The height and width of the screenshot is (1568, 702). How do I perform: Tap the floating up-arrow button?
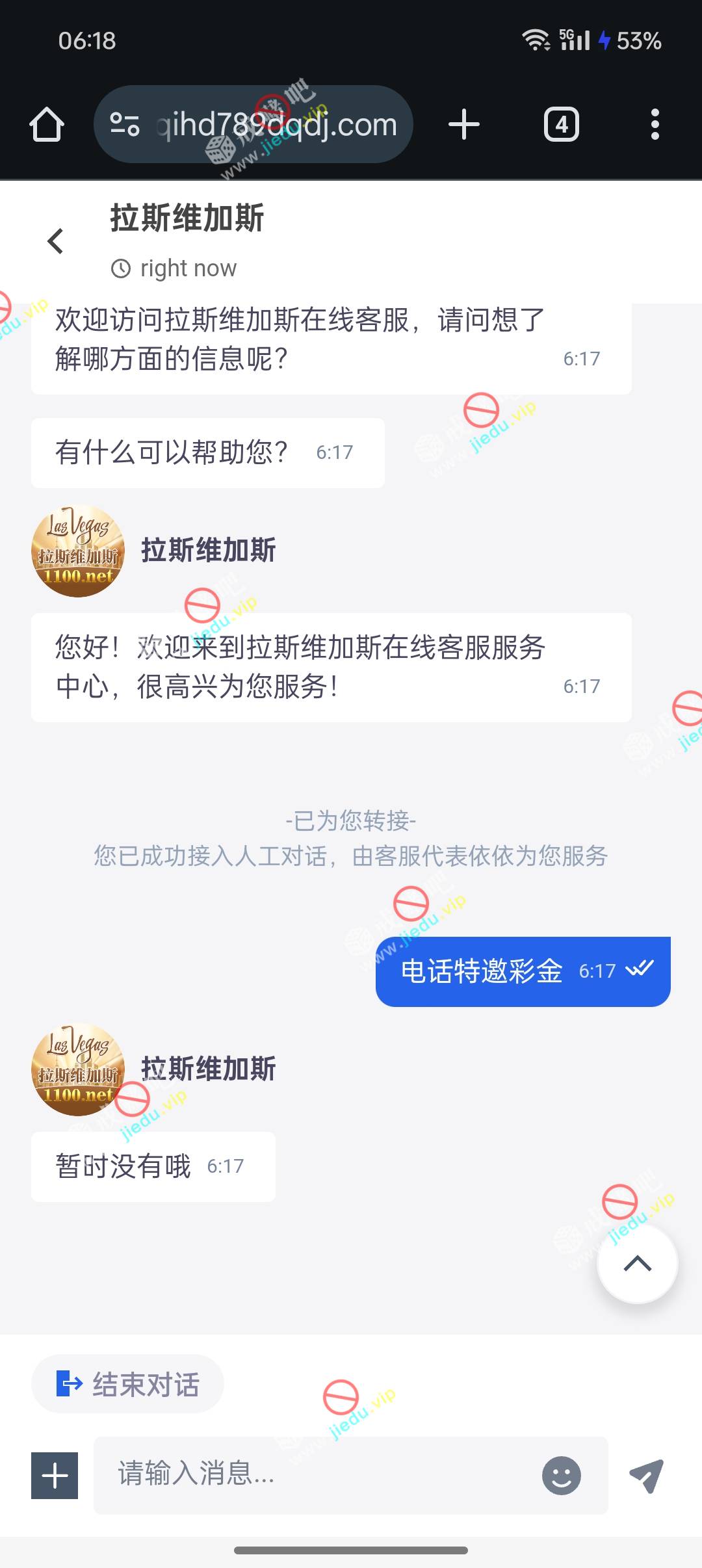click(638, 1264)
